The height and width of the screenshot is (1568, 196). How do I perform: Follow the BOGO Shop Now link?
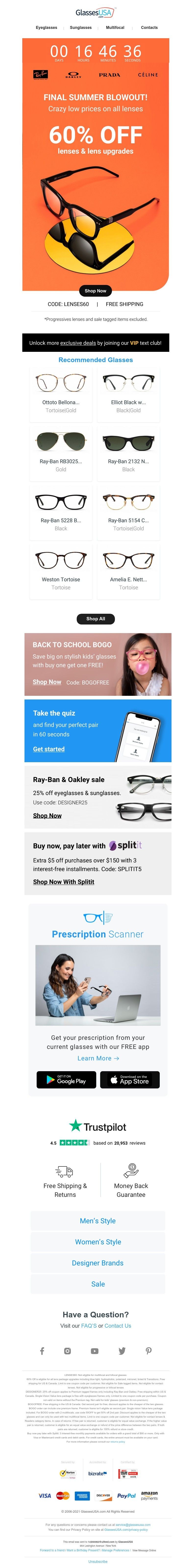pyautogui.click(x=47, y=682)
